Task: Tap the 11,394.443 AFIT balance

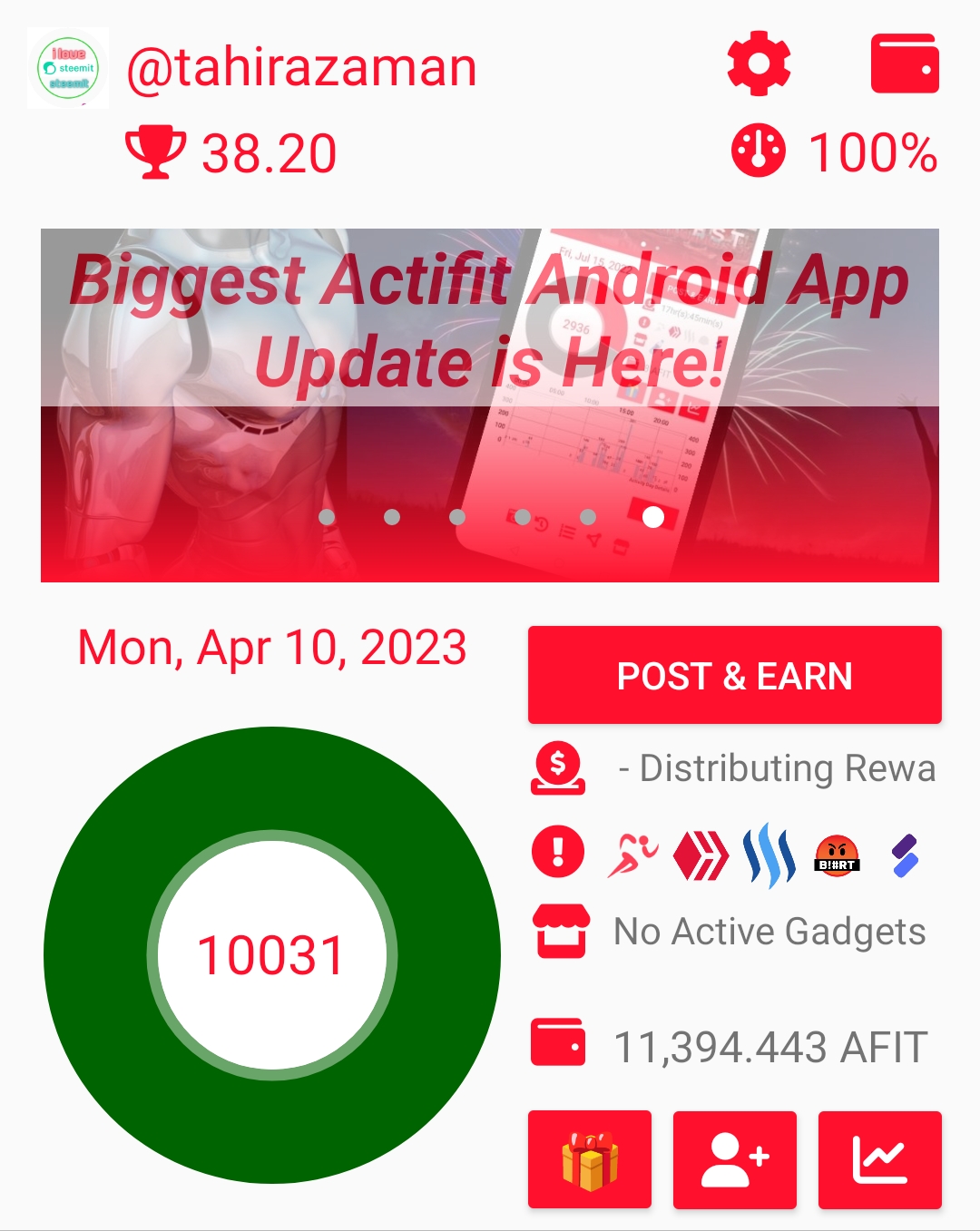Action: click(769, 1046)
